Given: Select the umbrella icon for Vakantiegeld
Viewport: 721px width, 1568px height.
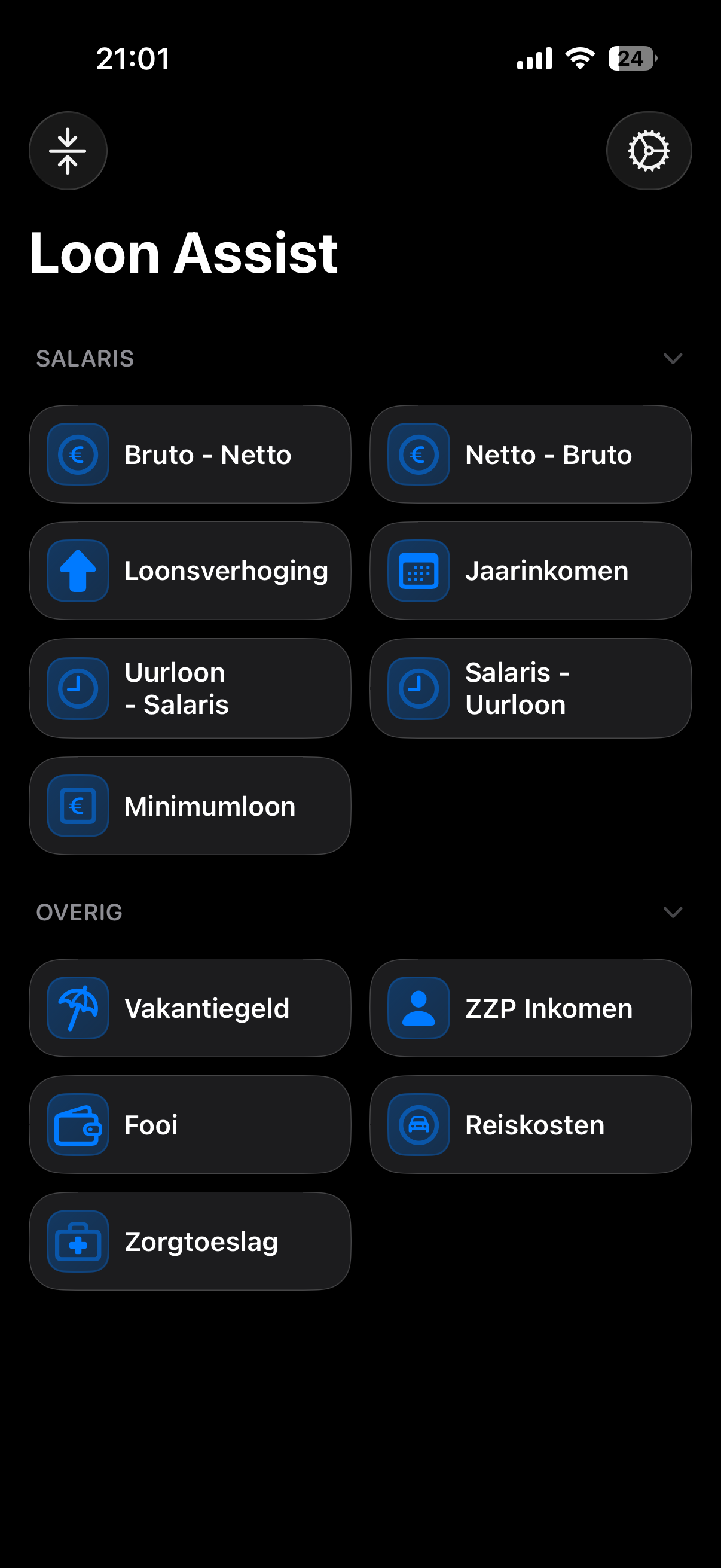Looking at the screenshot, I should point(77,1008).
